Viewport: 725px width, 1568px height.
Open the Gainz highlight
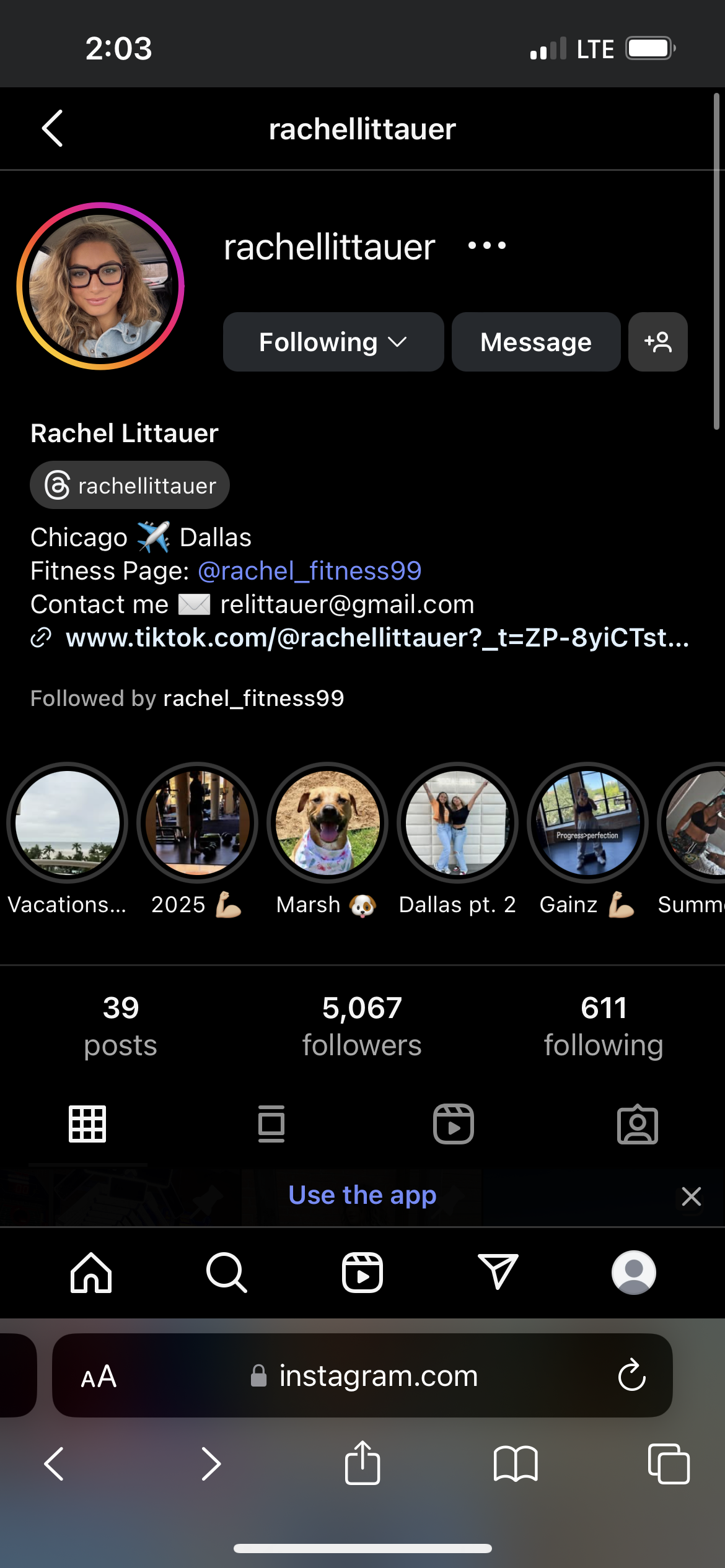[x=588, y=823]
